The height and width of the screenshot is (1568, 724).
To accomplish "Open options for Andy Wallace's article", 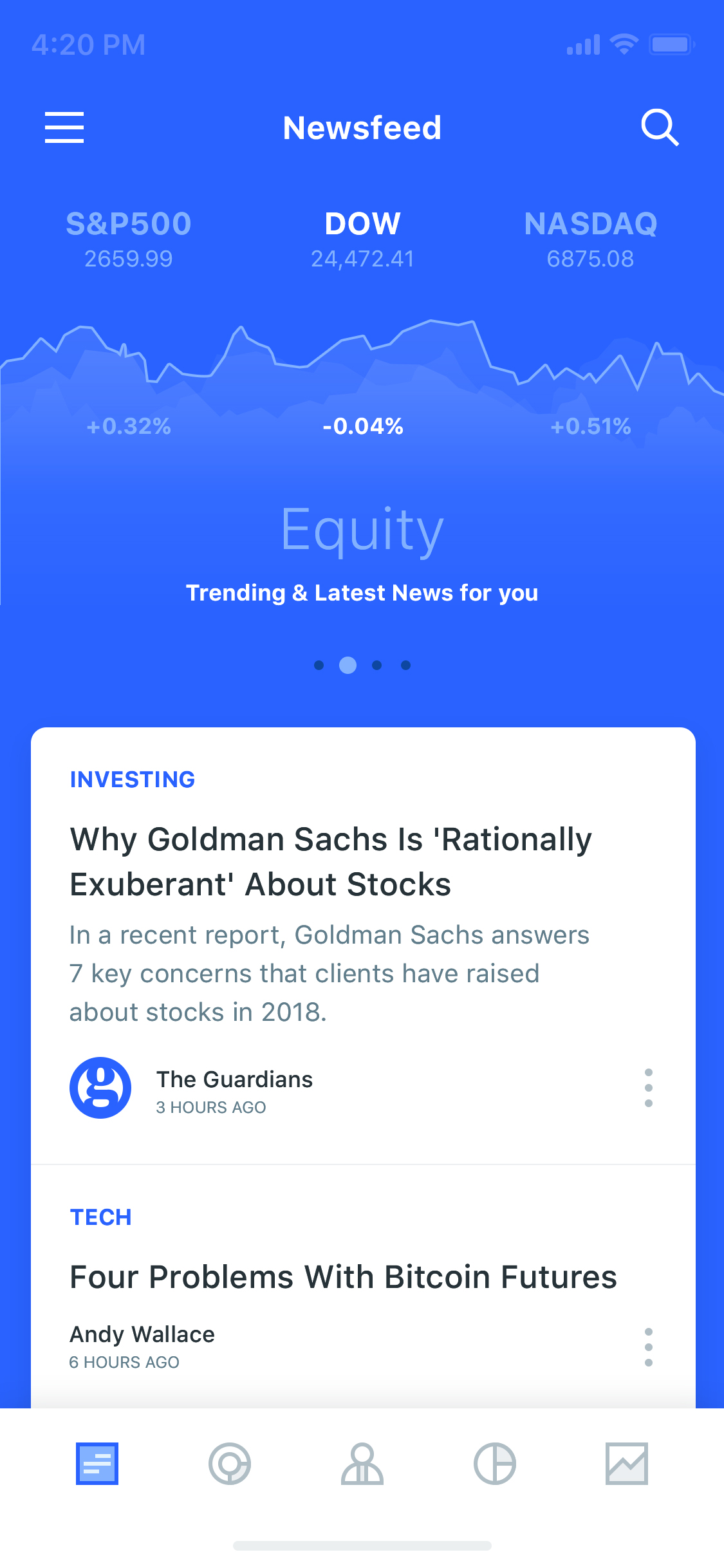I will [649, 1347].
